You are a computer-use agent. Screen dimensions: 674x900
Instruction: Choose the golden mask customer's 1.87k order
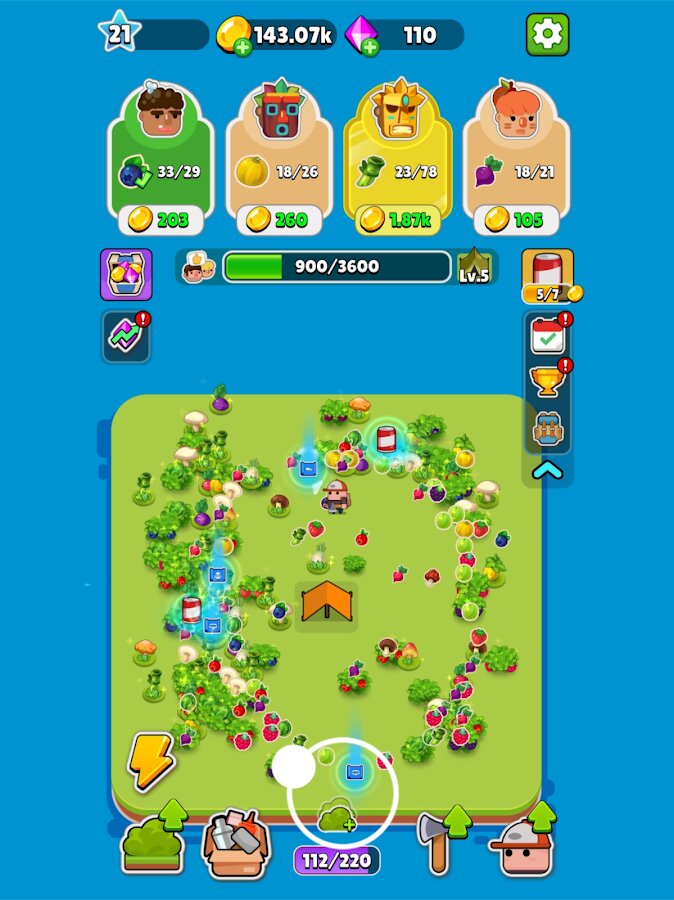[x=397, y=155]
